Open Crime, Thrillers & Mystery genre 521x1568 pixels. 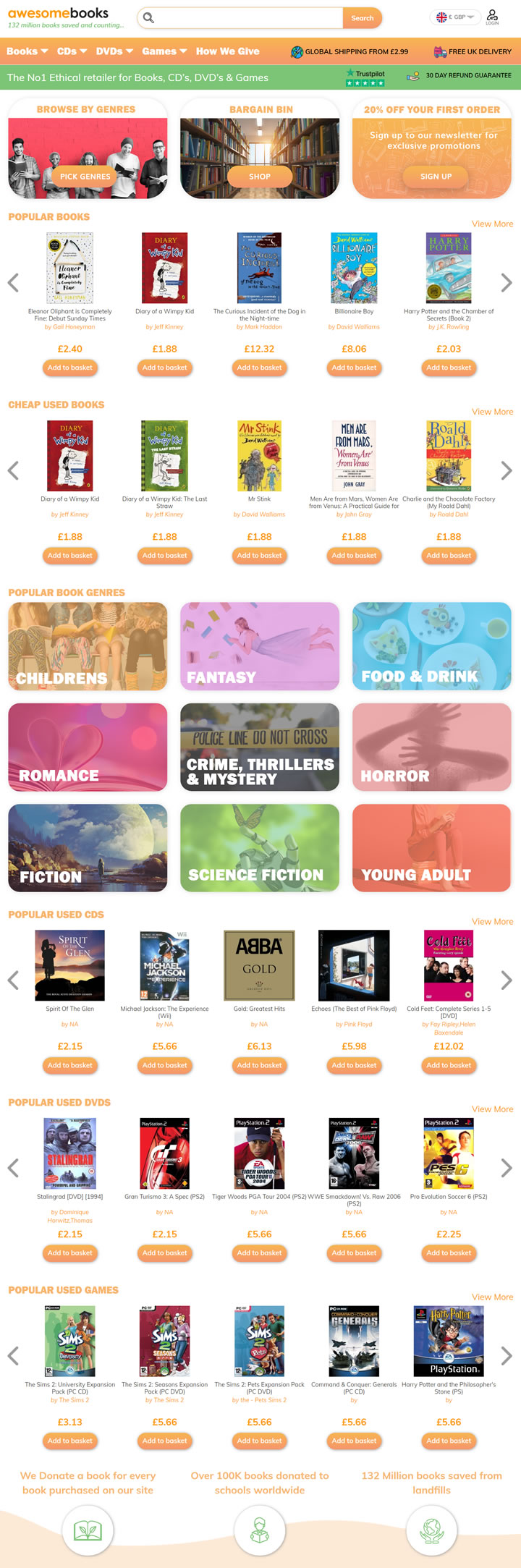[260, 747]
